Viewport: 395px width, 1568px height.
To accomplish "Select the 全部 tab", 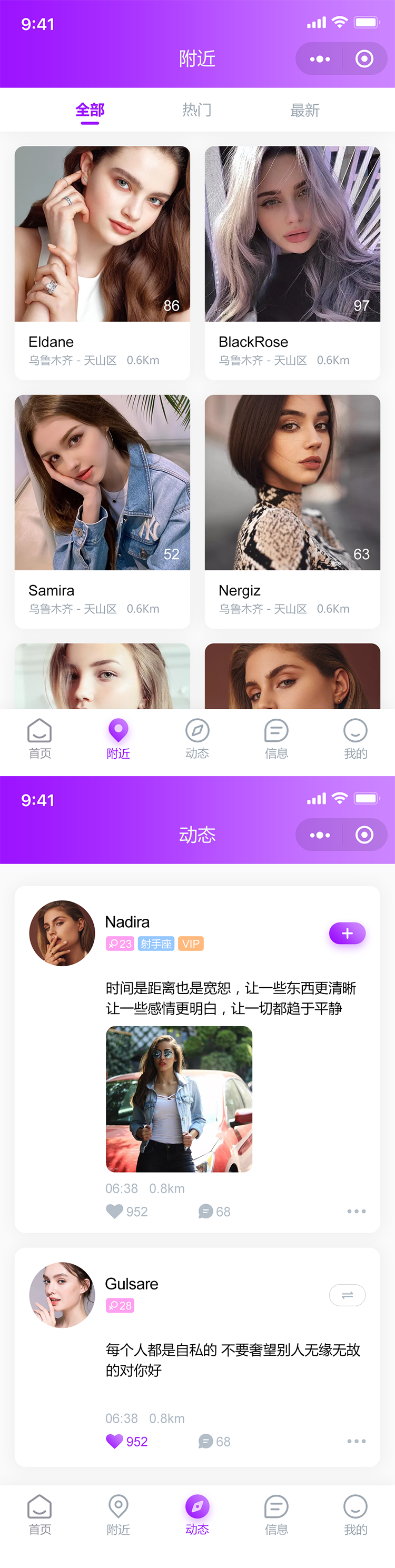I will pyautogui.click(x=90, y=110).
